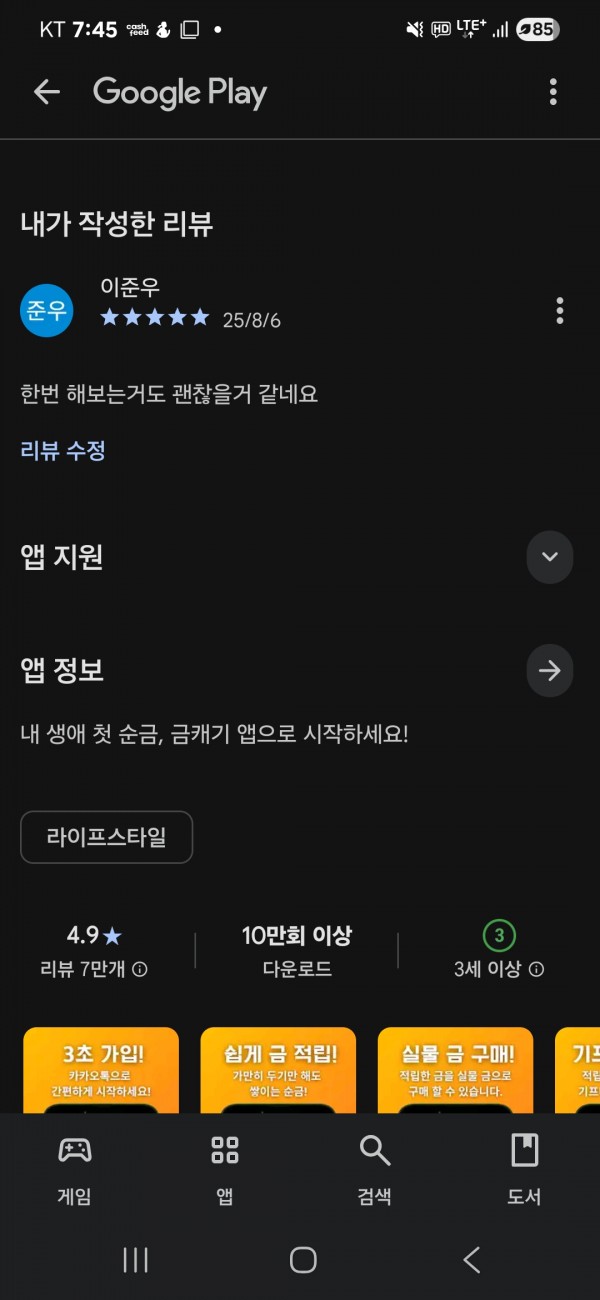
Task: Open the 3세 이상 content rating info
Action: (x=499, y=951)
